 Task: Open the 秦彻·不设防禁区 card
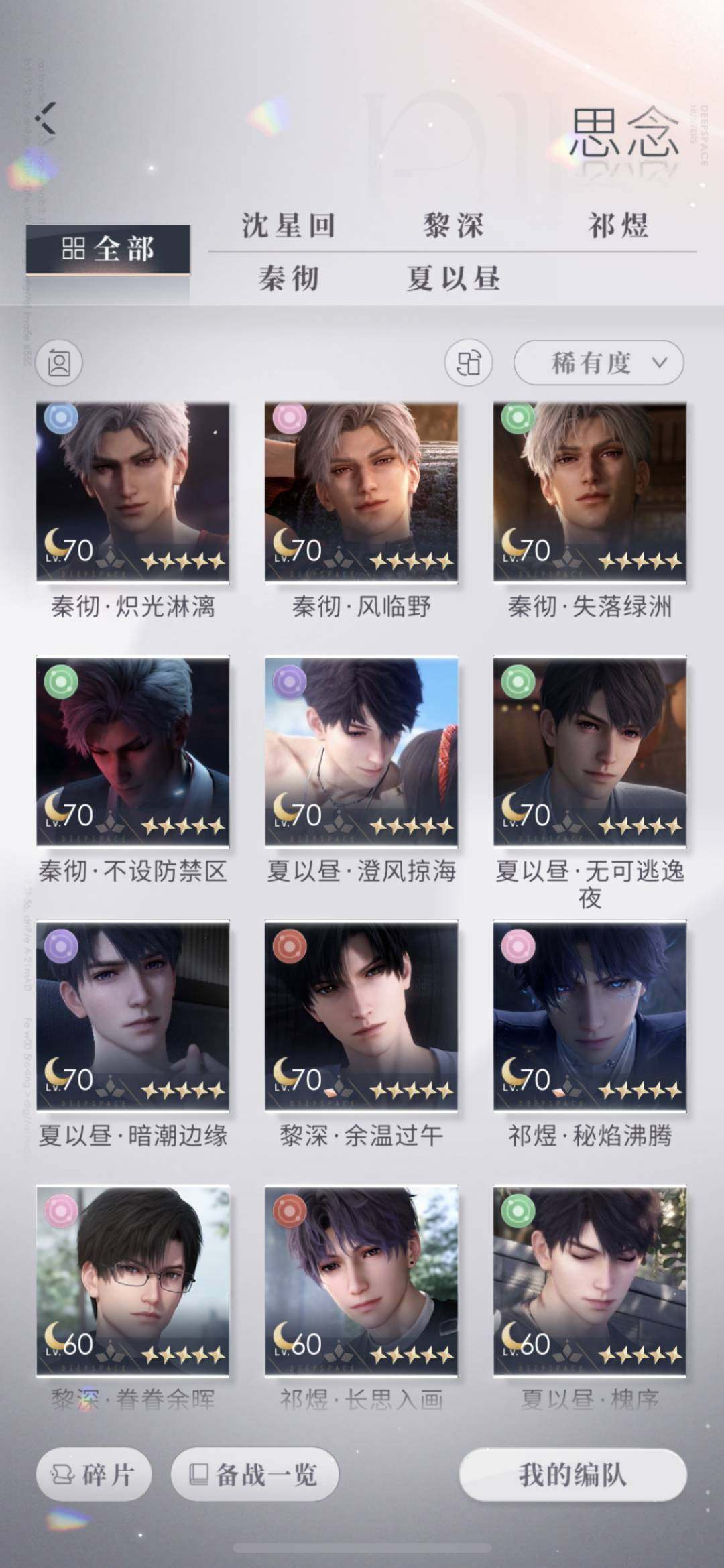[x=133, y=752]
